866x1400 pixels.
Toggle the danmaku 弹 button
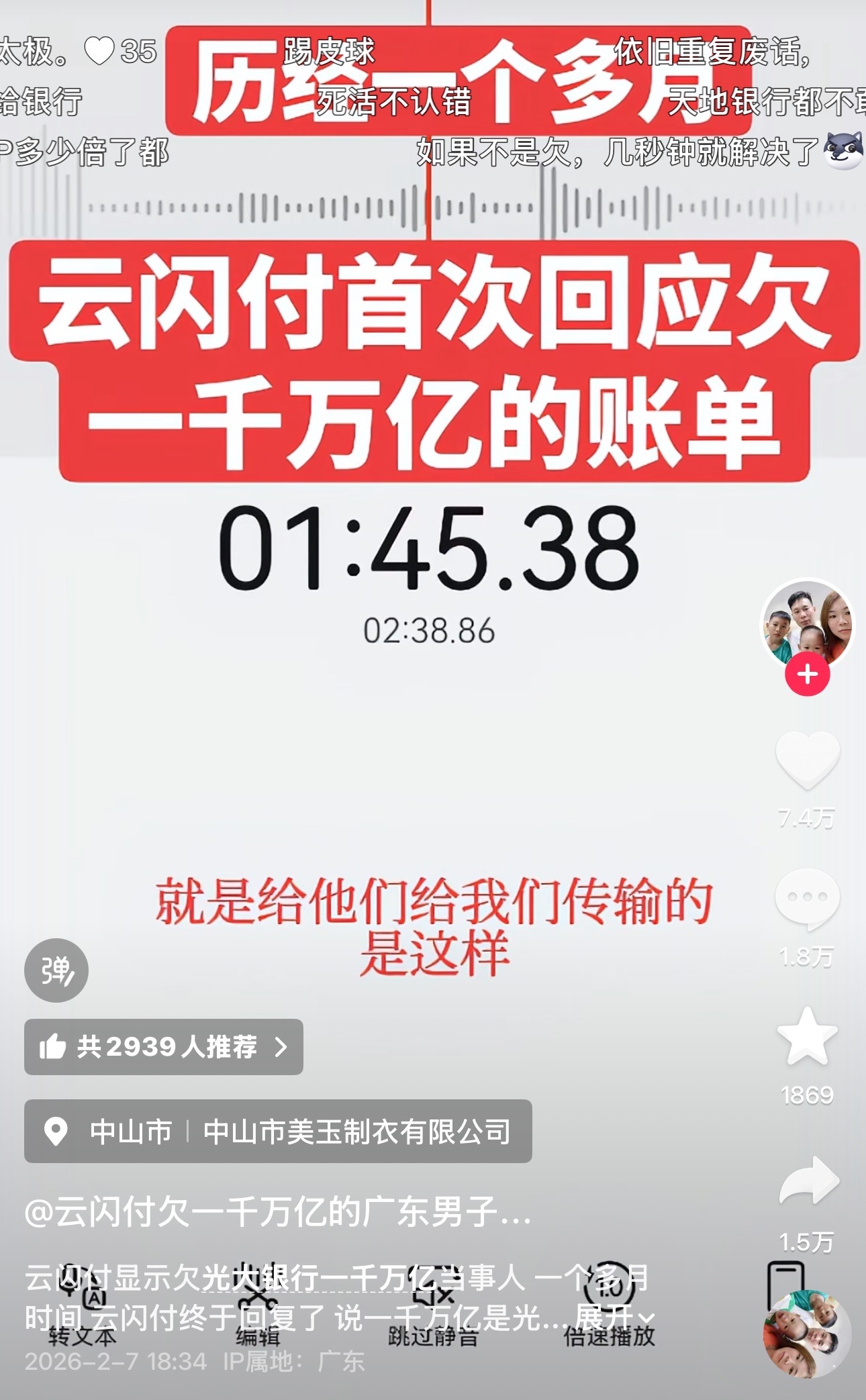(x=56, y=970)
